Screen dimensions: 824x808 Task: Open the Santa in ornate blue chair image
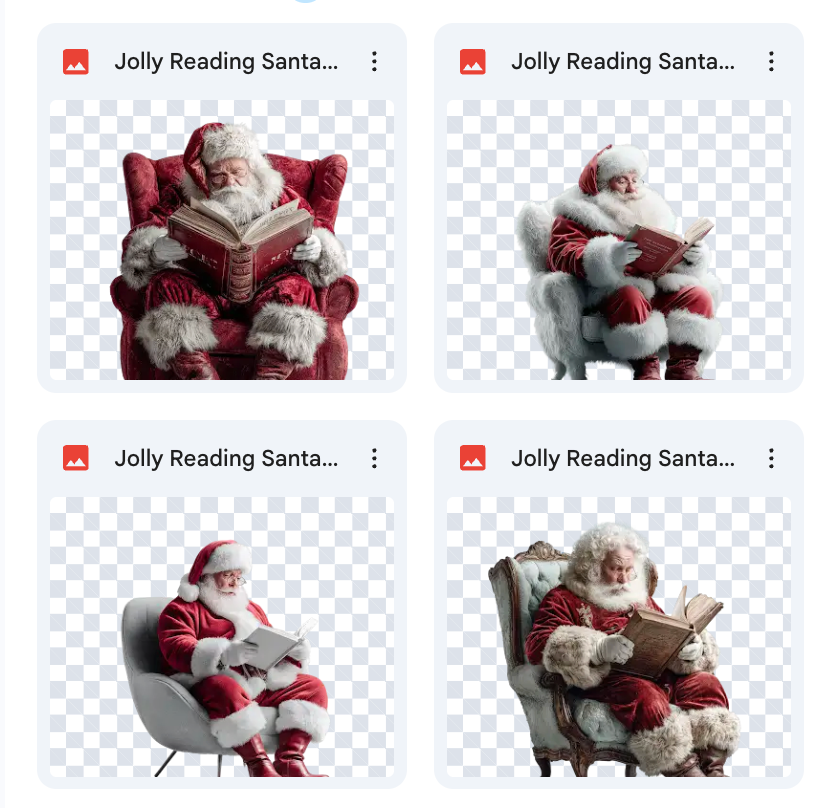pos(618,637)
